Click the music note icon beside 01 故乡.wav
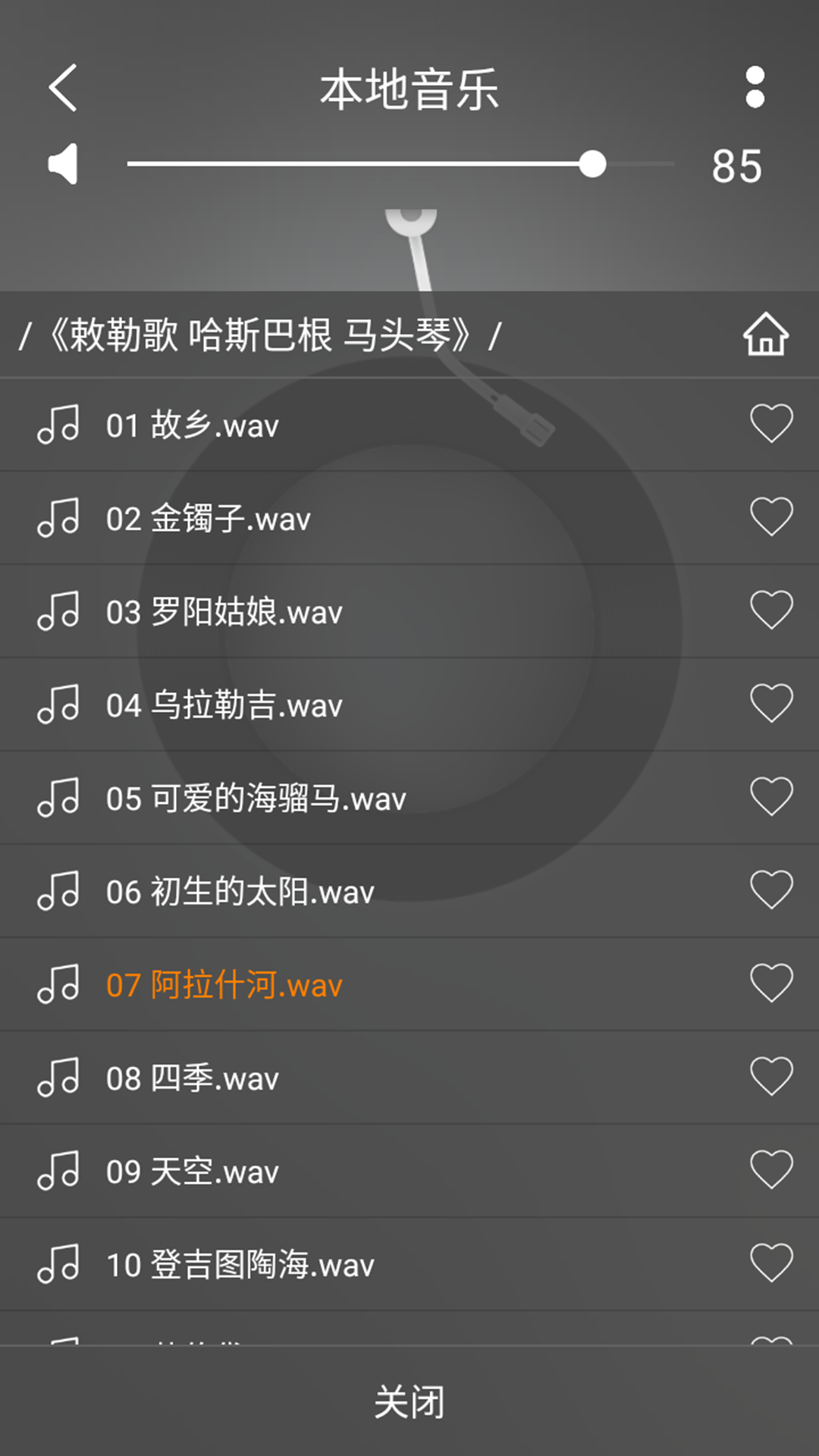The height and width of the screenshot is (1456, 819). tap(61, 425)
